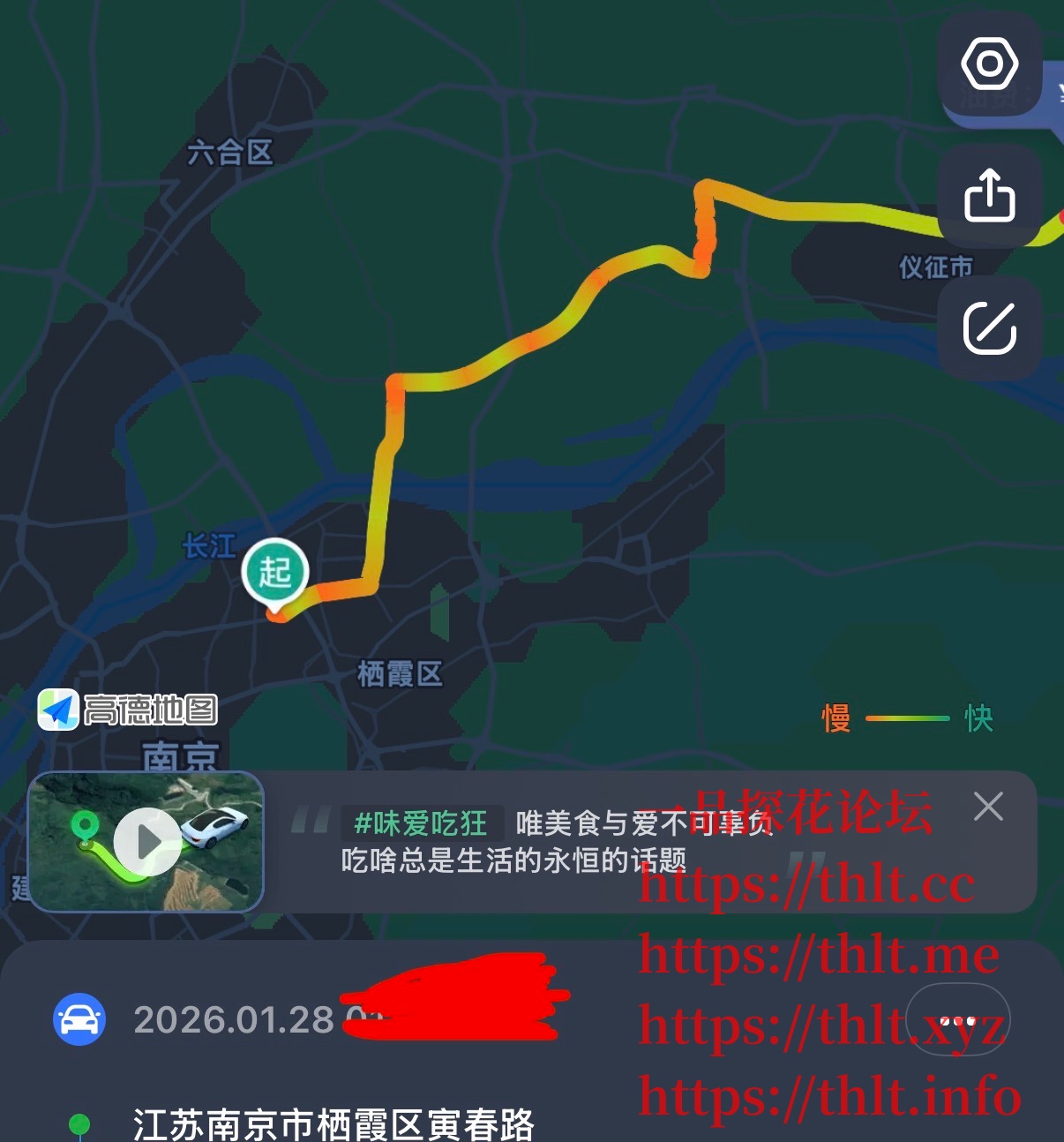Screen dimensions: 1064x1142
Task: Tap the start point marker 起
Action: click(275, 572)
